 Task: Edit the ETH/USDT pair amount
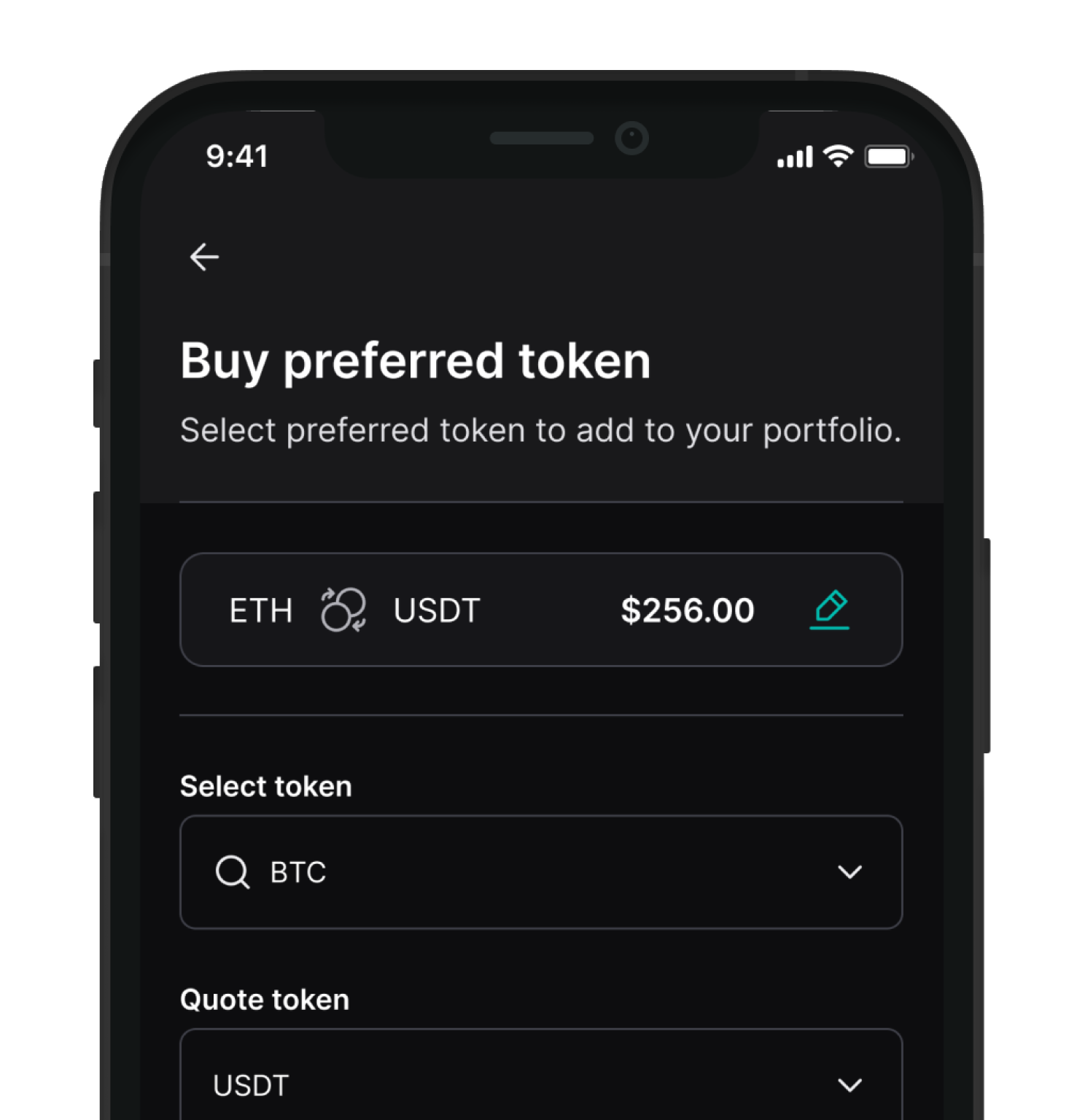point(830,610)
